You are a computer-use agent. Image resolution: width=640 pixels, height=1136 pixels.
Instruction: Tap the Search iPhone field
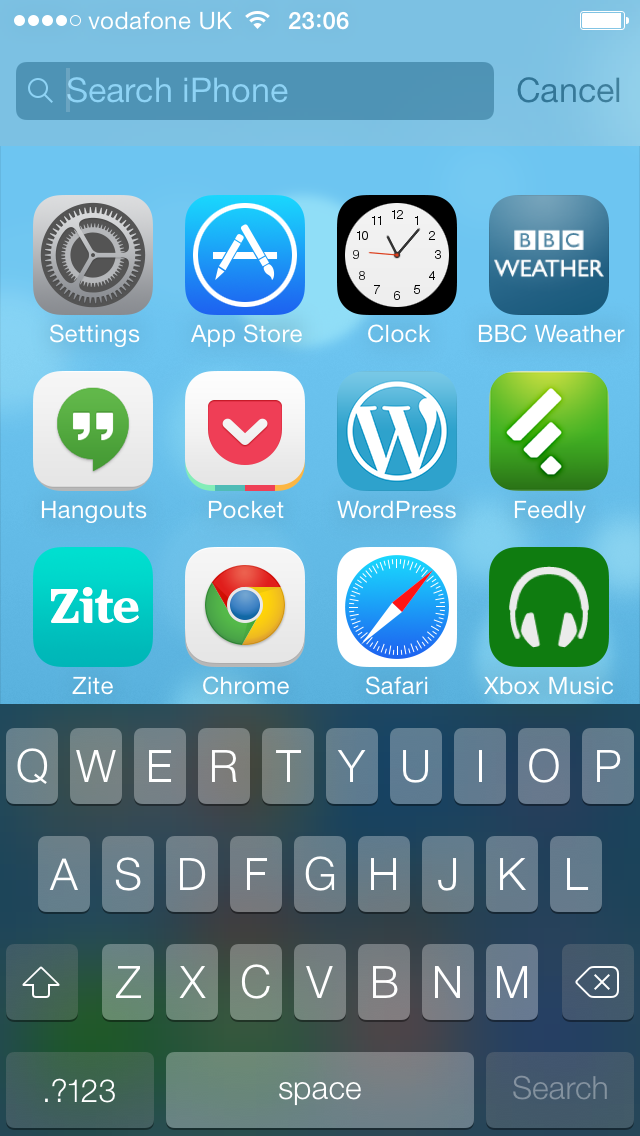coord(254,91)
